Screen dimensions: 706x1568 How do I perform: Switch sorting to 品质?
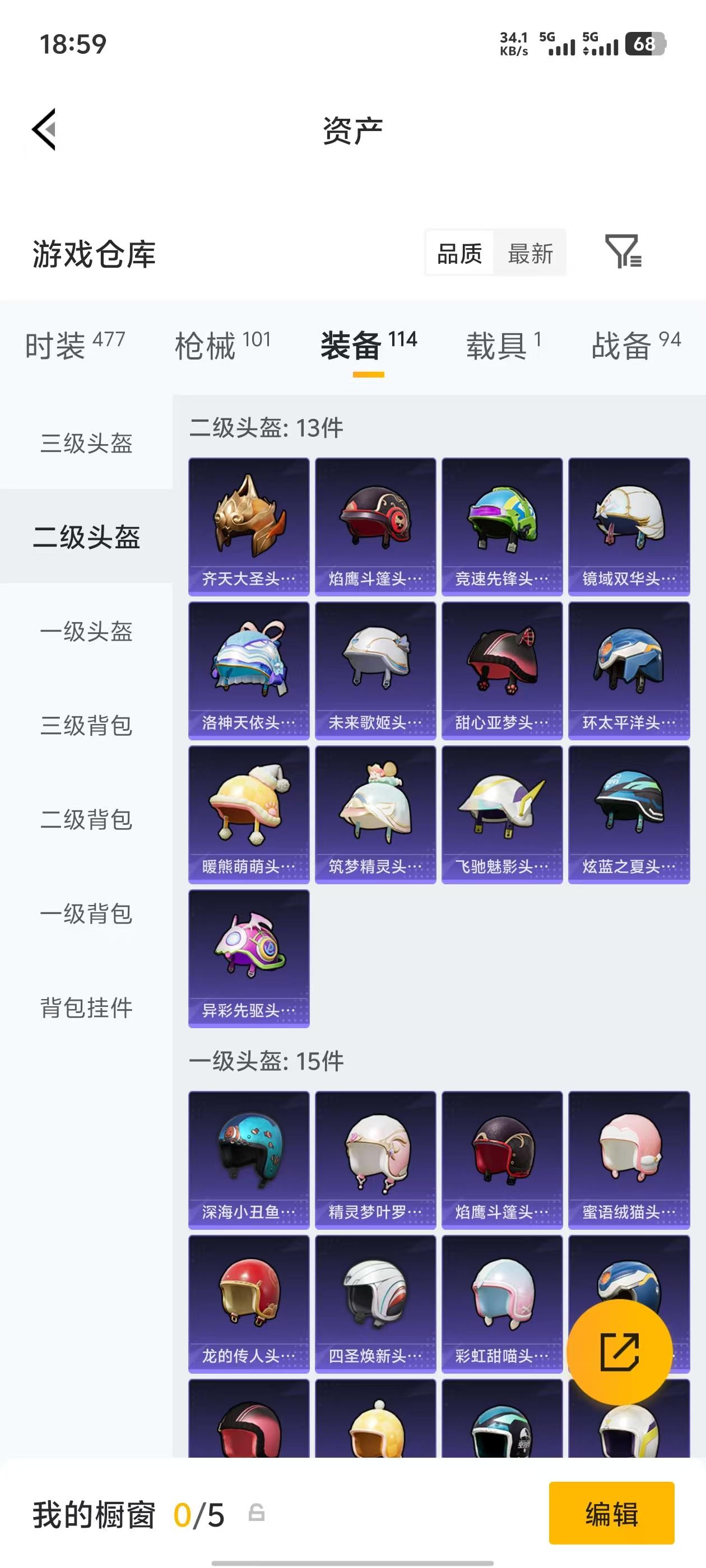tap(460, 254)
